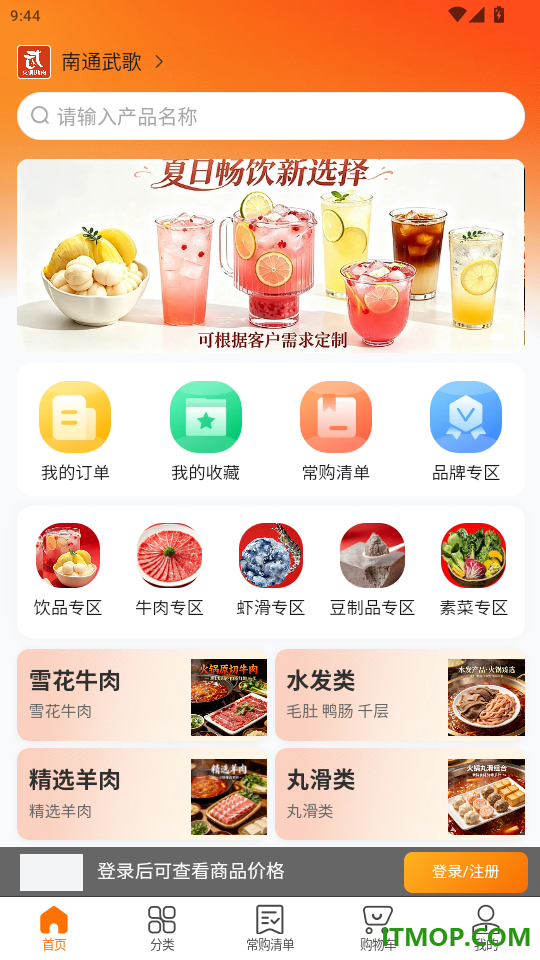Viewport: 540px width, 960px height.
Task: Open the 雪花牛肉 card
Action: tap(142, 695)
